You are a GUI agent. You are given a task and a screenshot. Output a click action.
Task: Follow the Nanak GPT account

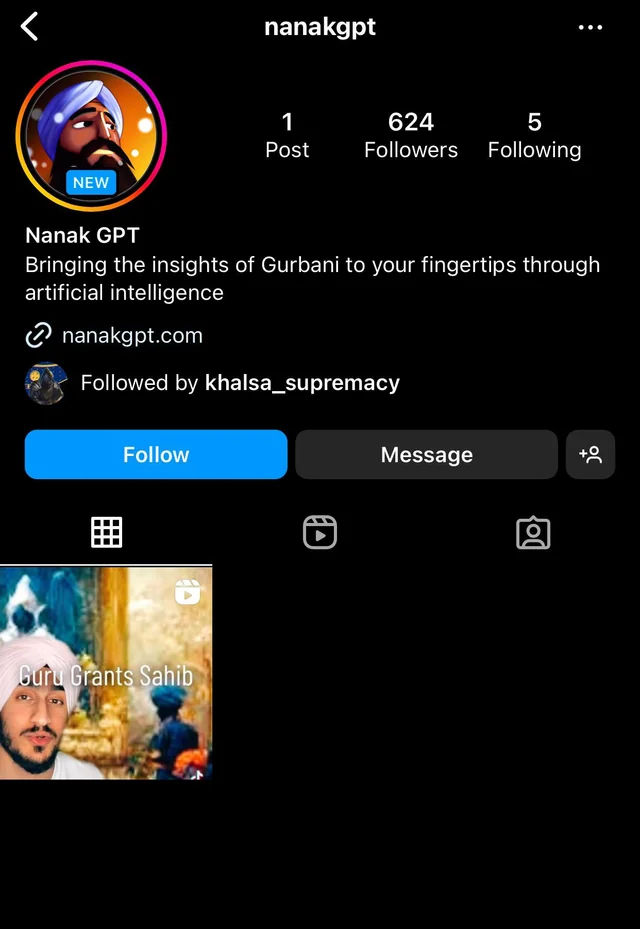pyautogui.click(x=156, y=455)
